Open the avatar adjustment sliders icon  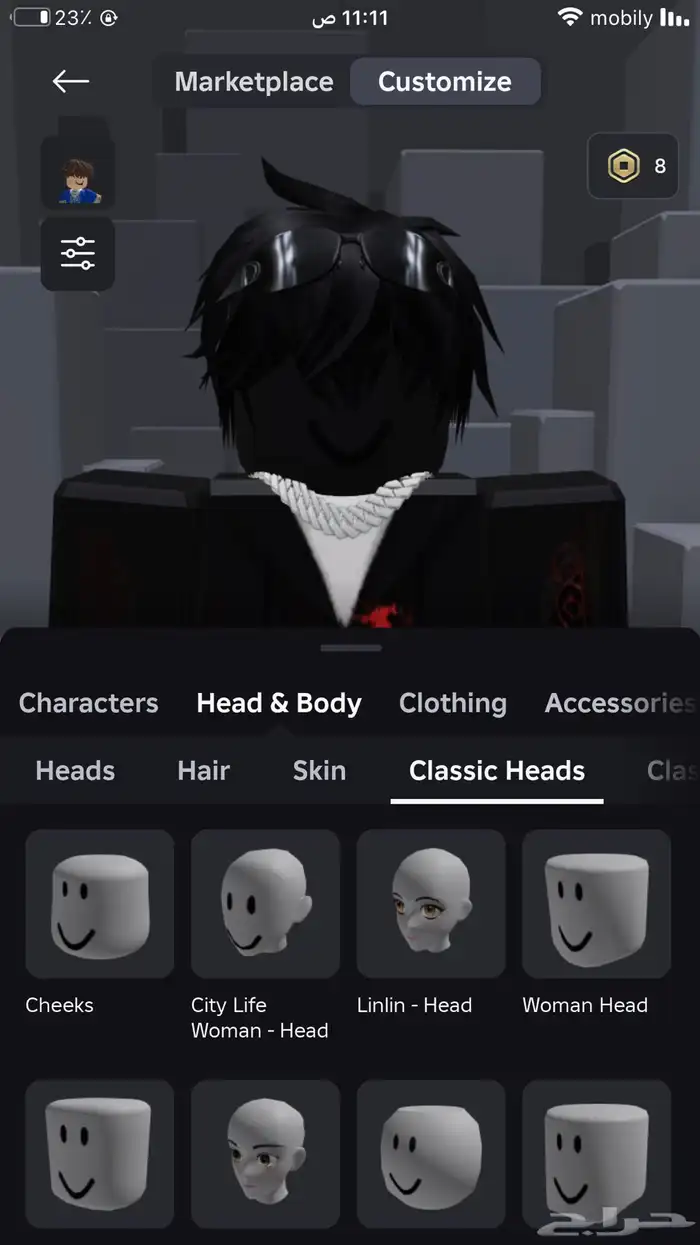pyautogui.click(x=77, y=254)
